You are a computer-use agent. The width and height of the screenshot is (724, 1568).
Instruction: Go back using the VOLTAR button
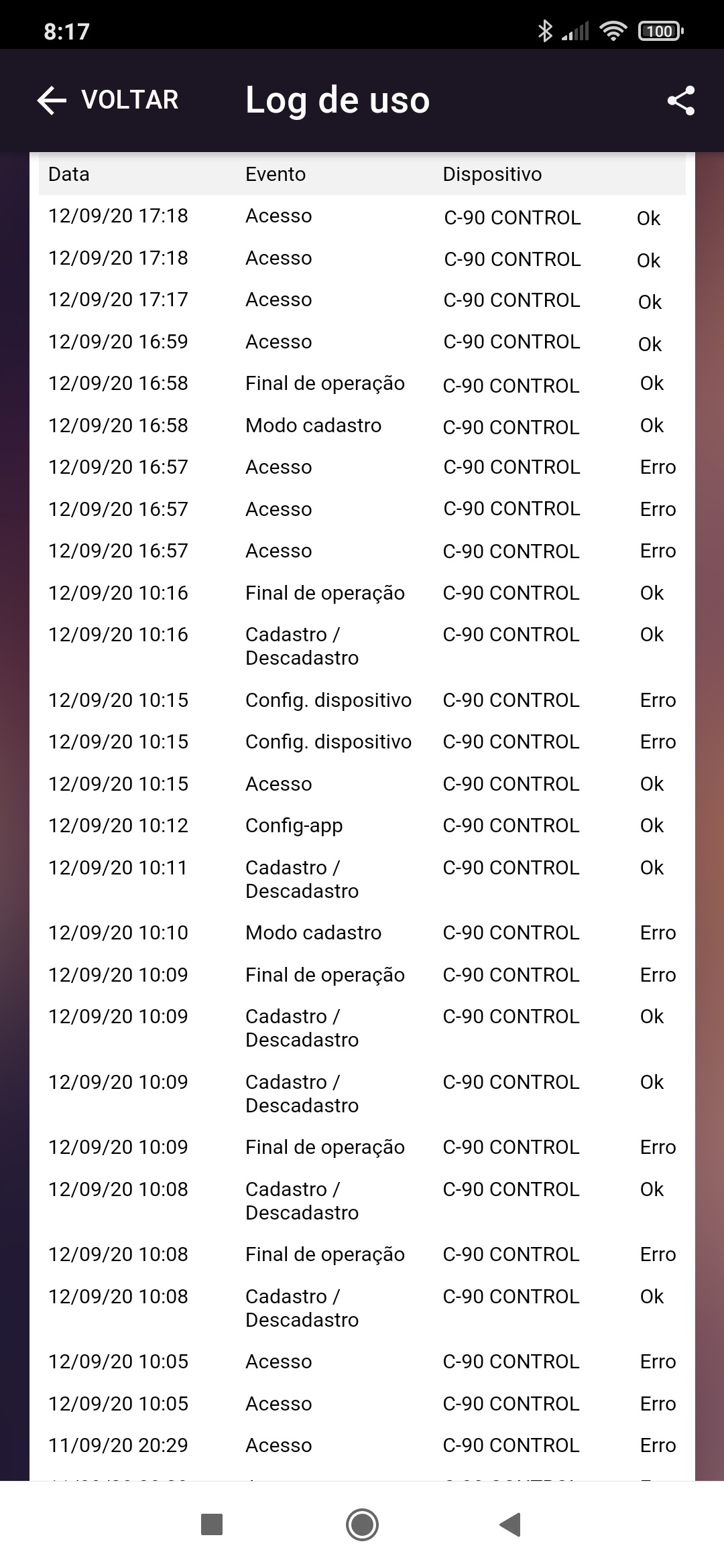107,101
